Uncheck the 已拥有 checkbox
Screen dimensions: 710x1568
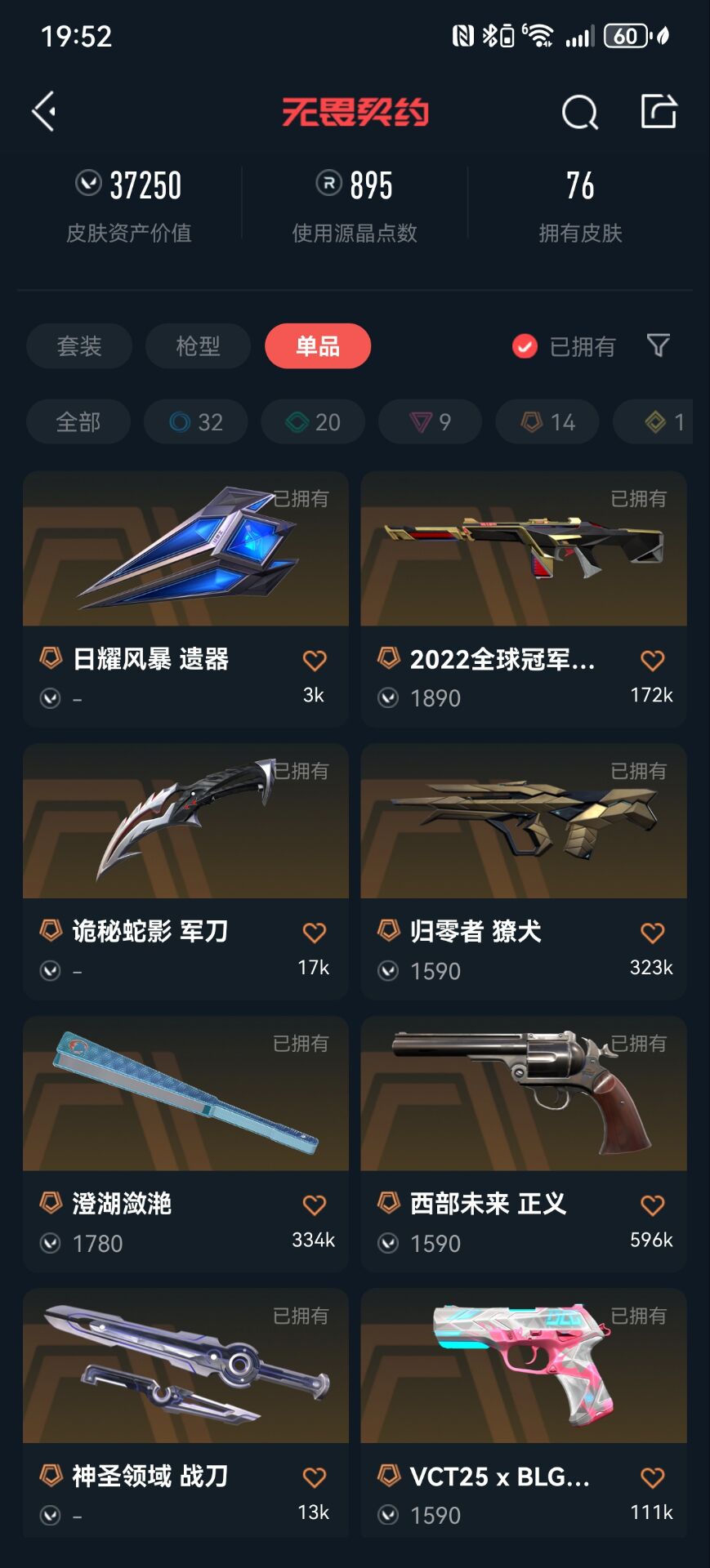(x=525, y=347)
